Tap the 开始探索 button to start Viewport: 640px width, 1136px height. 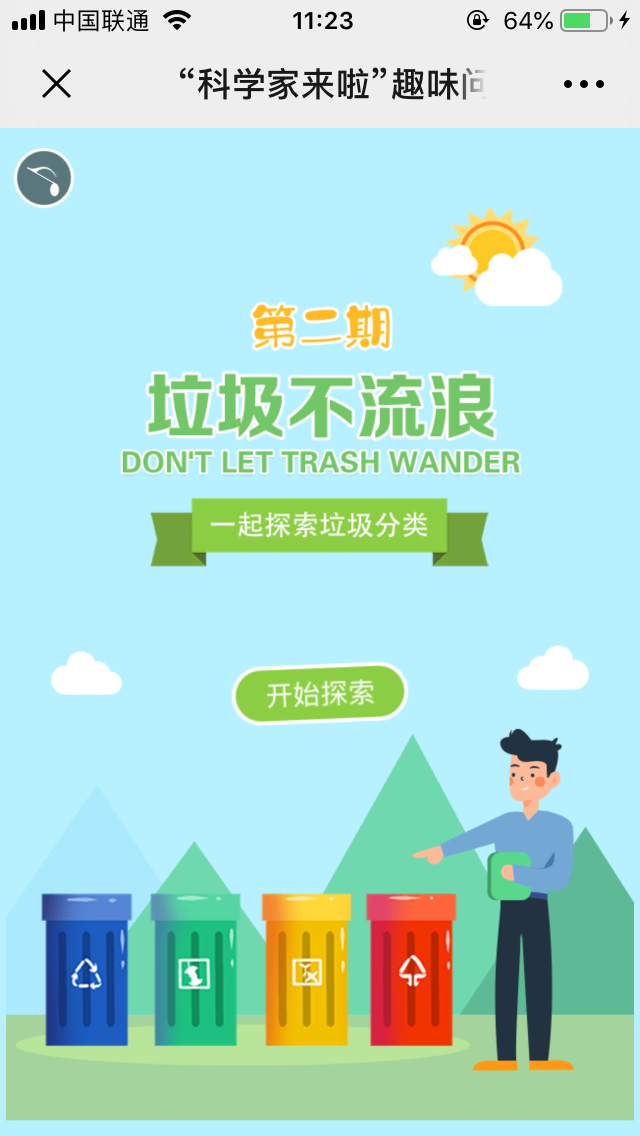[x=320, y=693]
